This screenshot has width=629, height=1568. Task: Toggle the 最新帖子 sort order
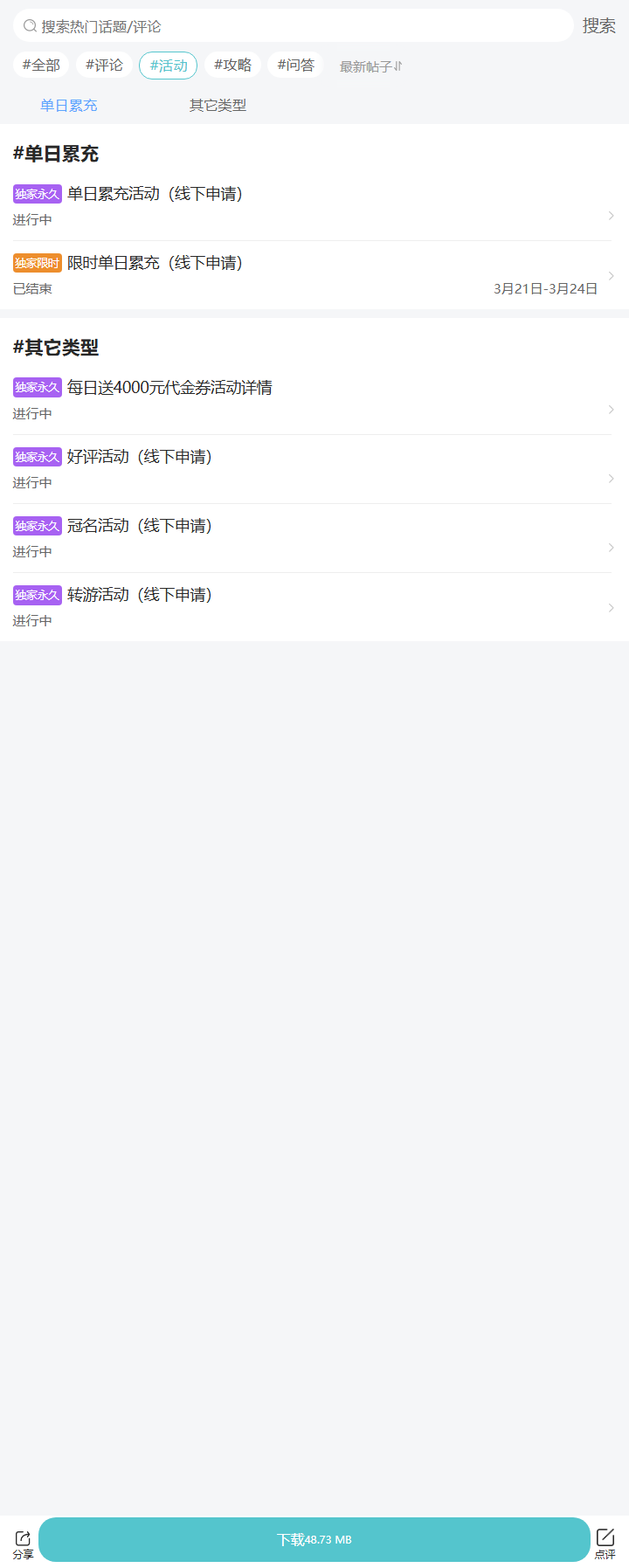(370, 66)
